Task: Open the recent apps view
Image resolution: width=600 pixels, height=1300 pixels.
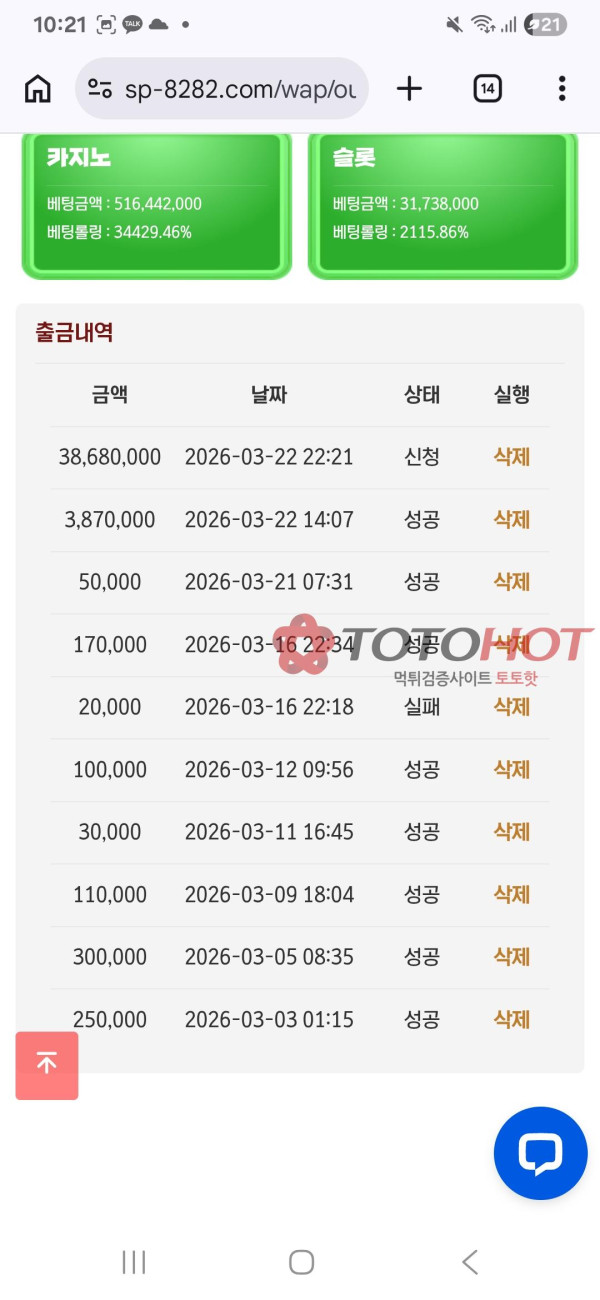Action: (x=133, y=1262)
